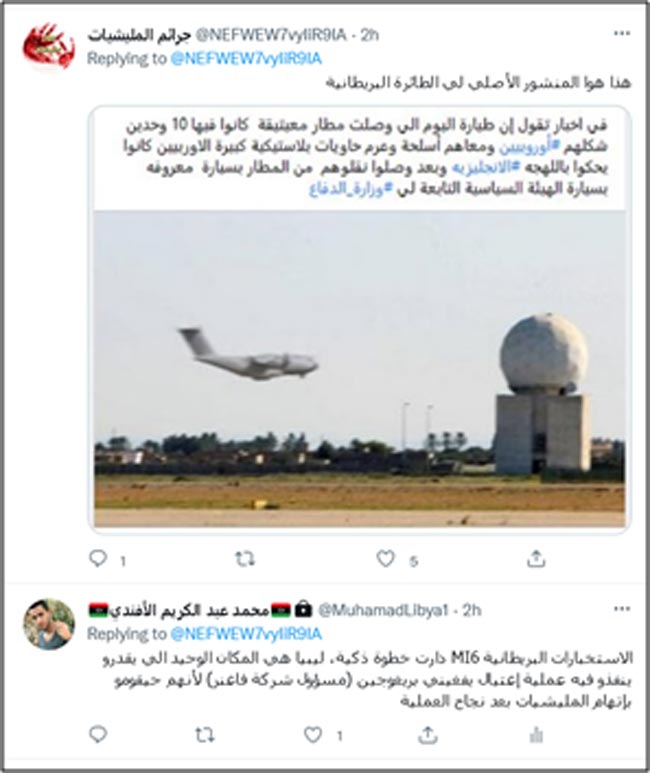This screenshot has width=650, height=773.
Task: Like the tweet with the airplane photo
Action: point(385,559)
